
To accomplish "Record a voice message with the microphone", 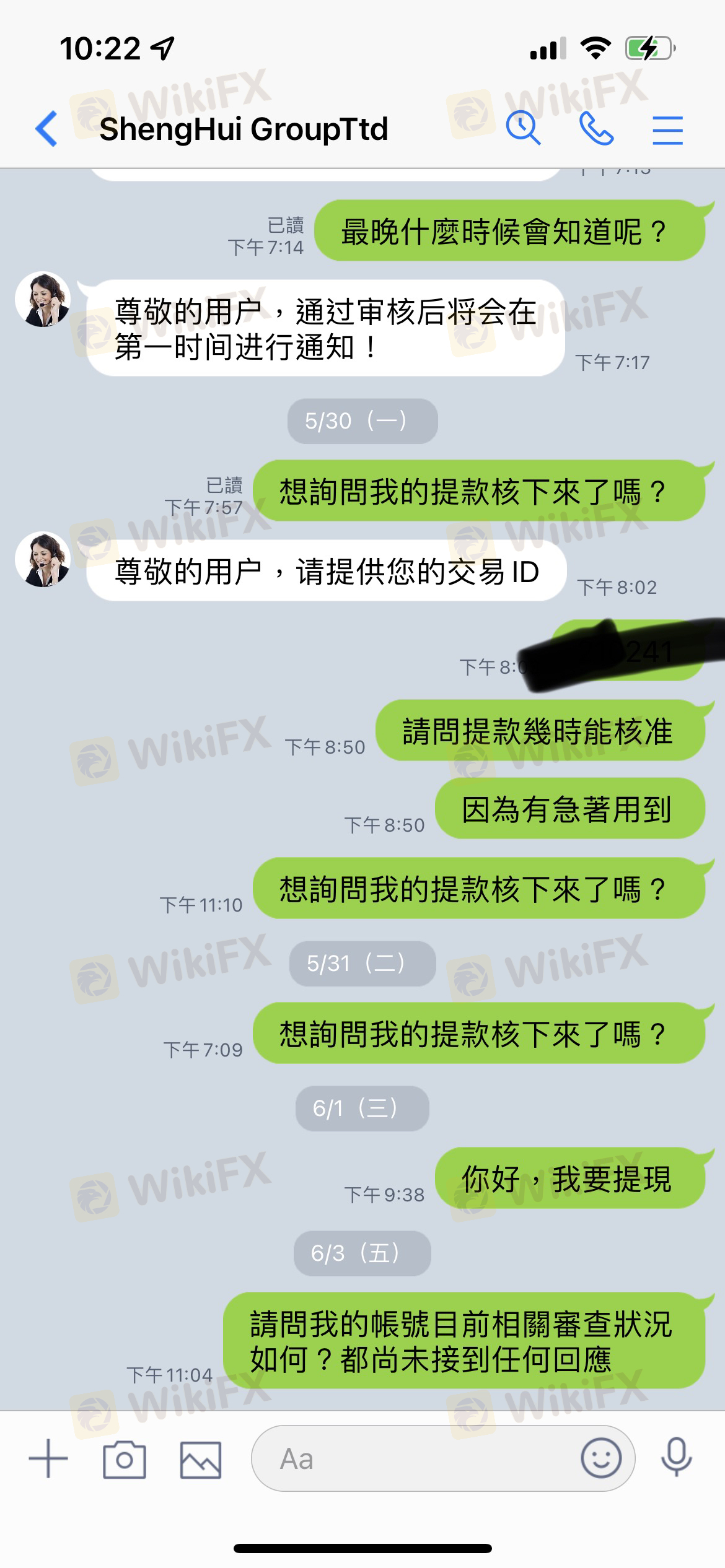I will coord(676,1458).
